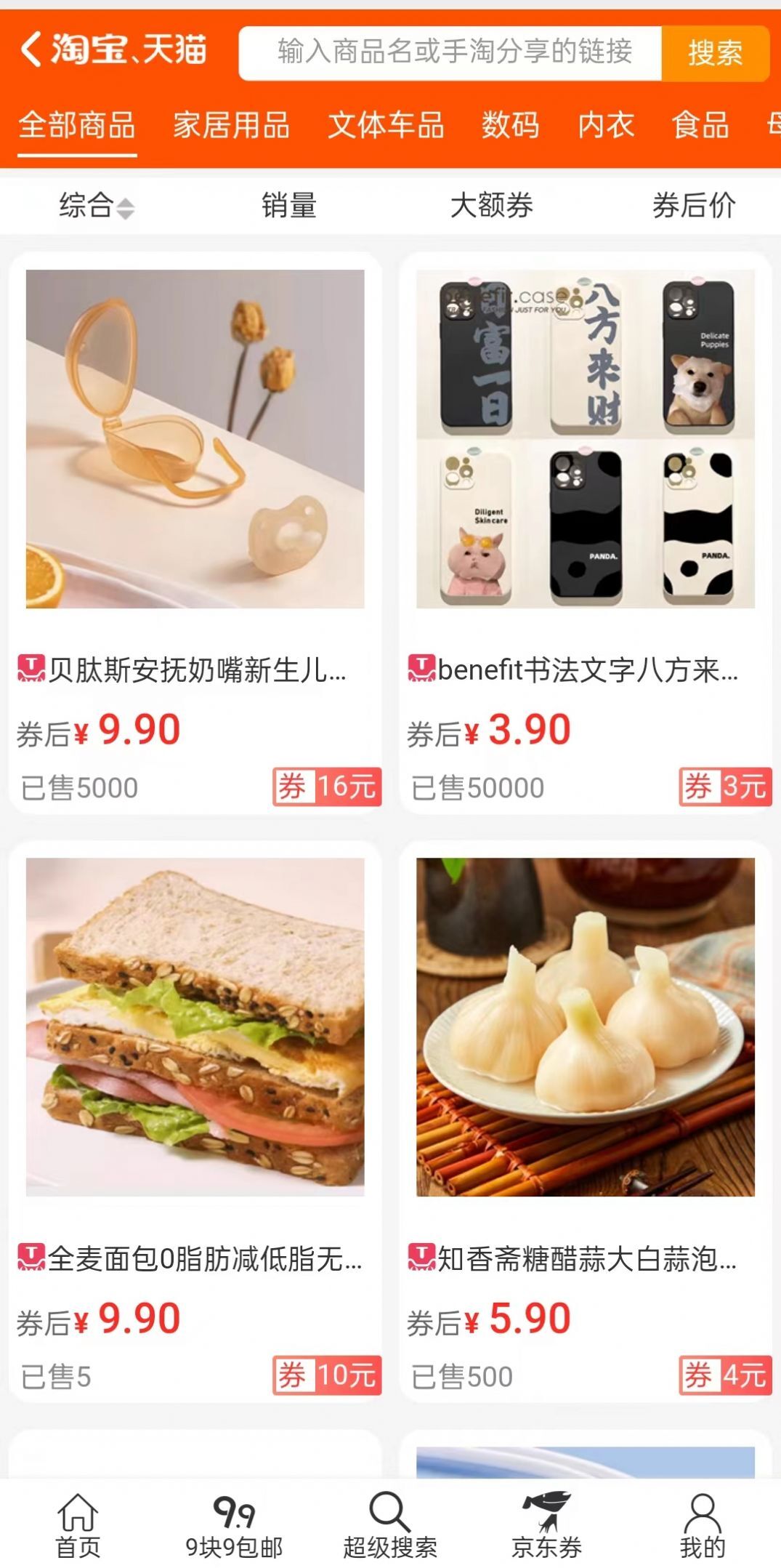This screenshot has width=781, height=1568.
Task: Tap the 首页 home icon
Action: tap(78, 1519)
